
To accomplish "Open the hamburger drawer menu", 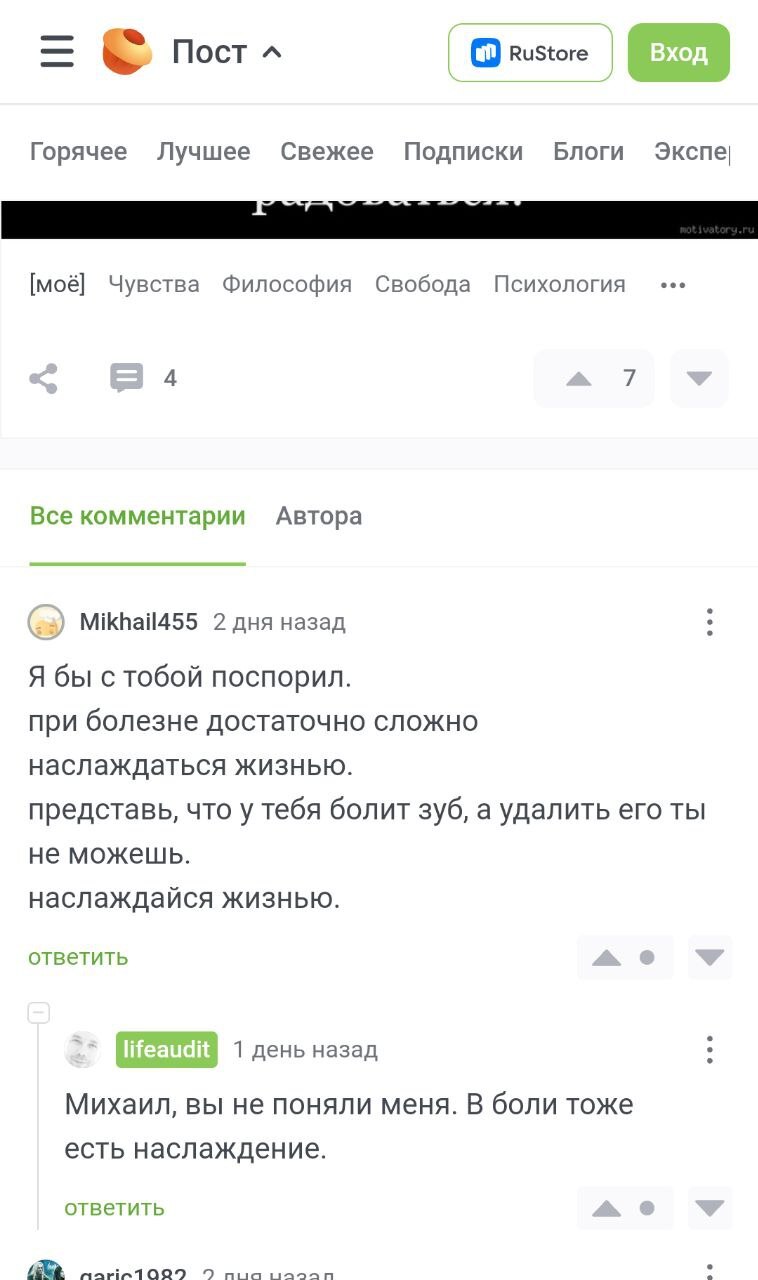I will click(x=57, y=51).
